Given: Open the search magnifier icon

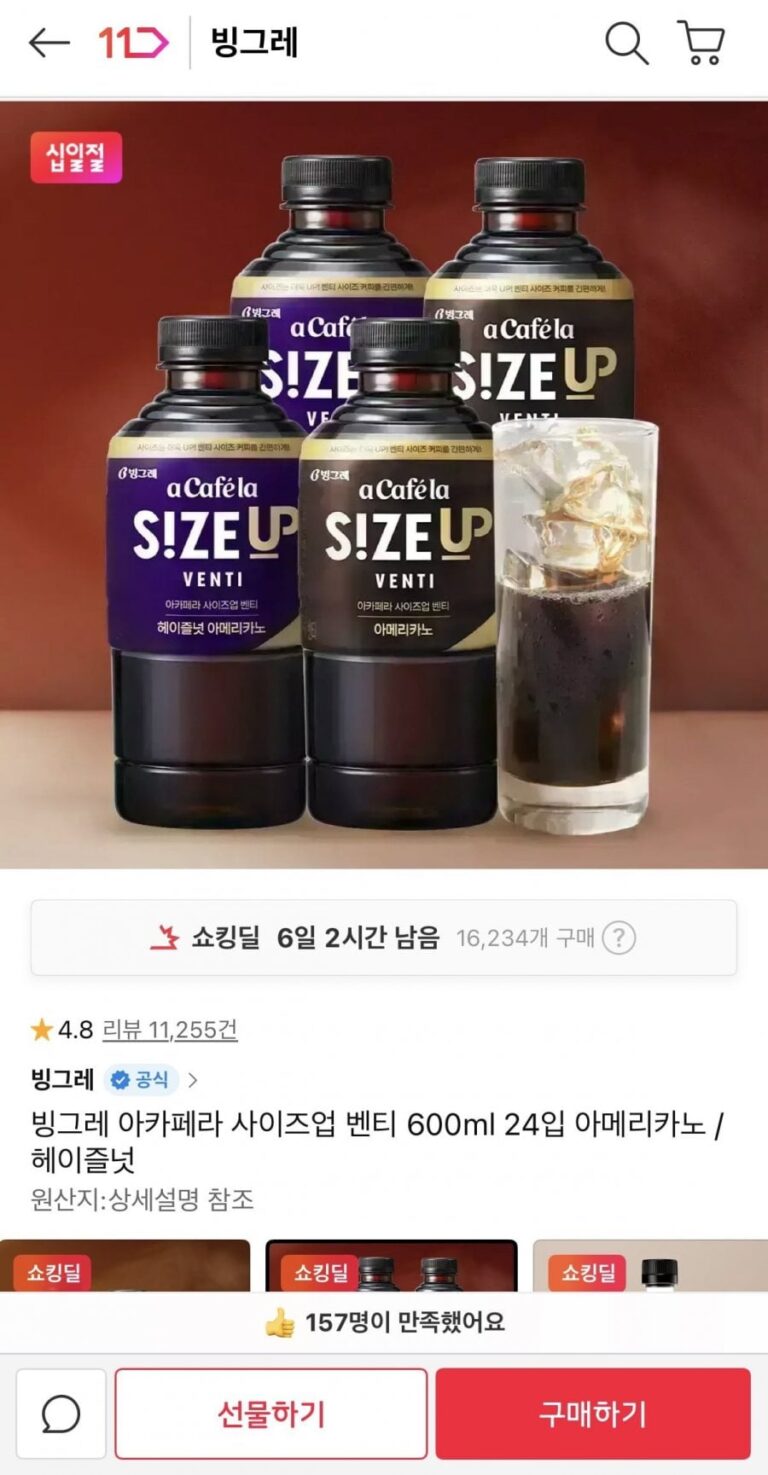Looking at the screenshot, I should [627, 43].
